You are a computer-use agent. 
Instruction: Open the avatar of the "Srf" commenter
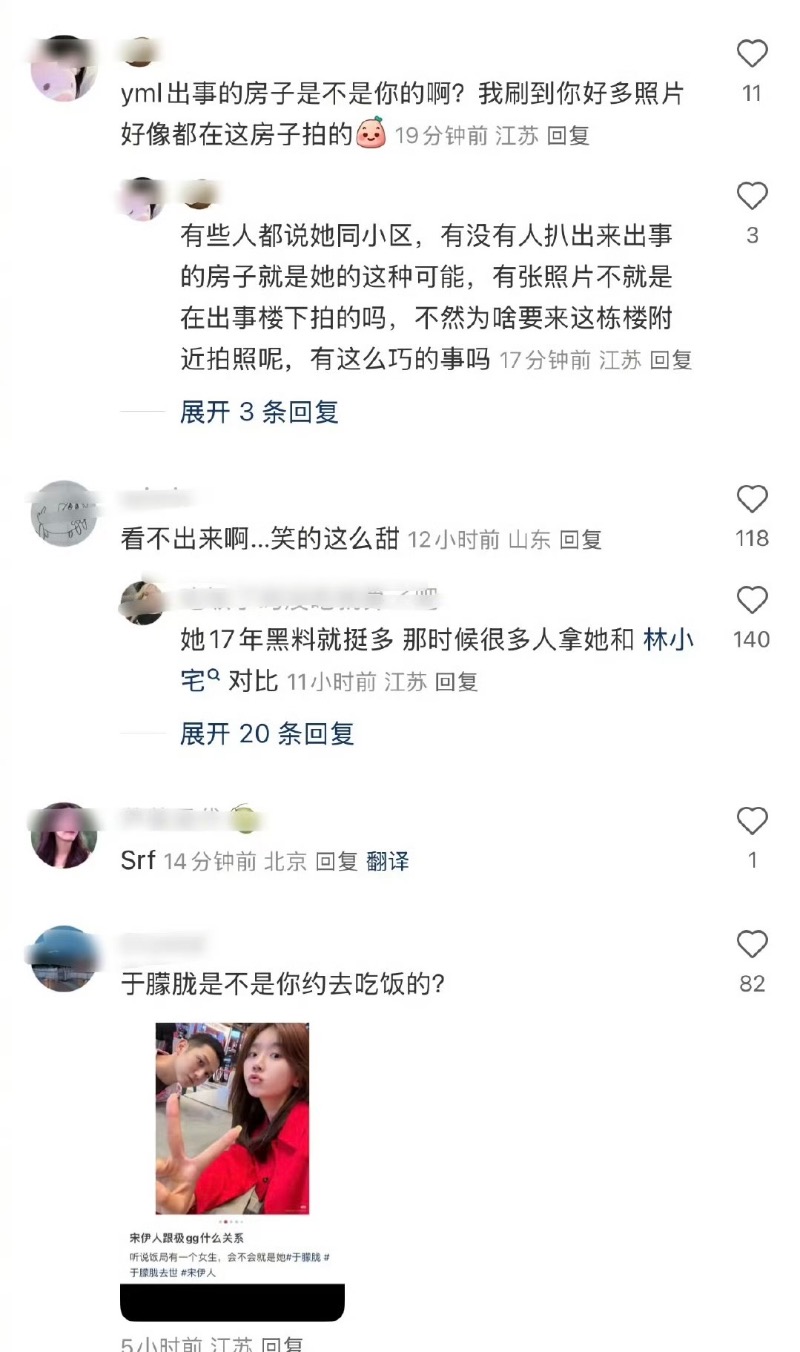pyautogui.click(x=64, y=835)
